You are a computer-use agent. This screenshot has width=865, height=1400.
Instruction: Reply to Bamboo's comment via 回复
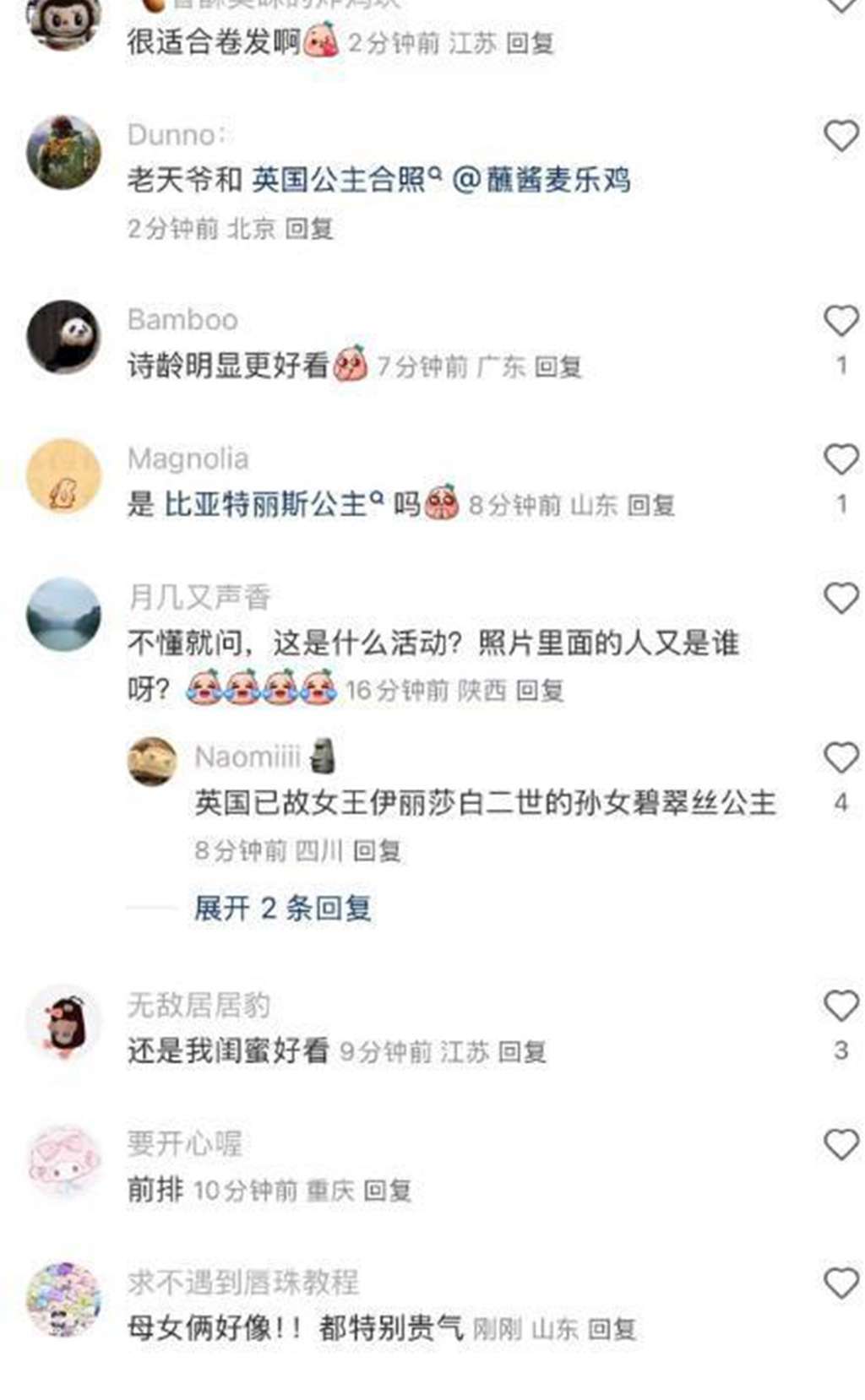tap(558, 366)
